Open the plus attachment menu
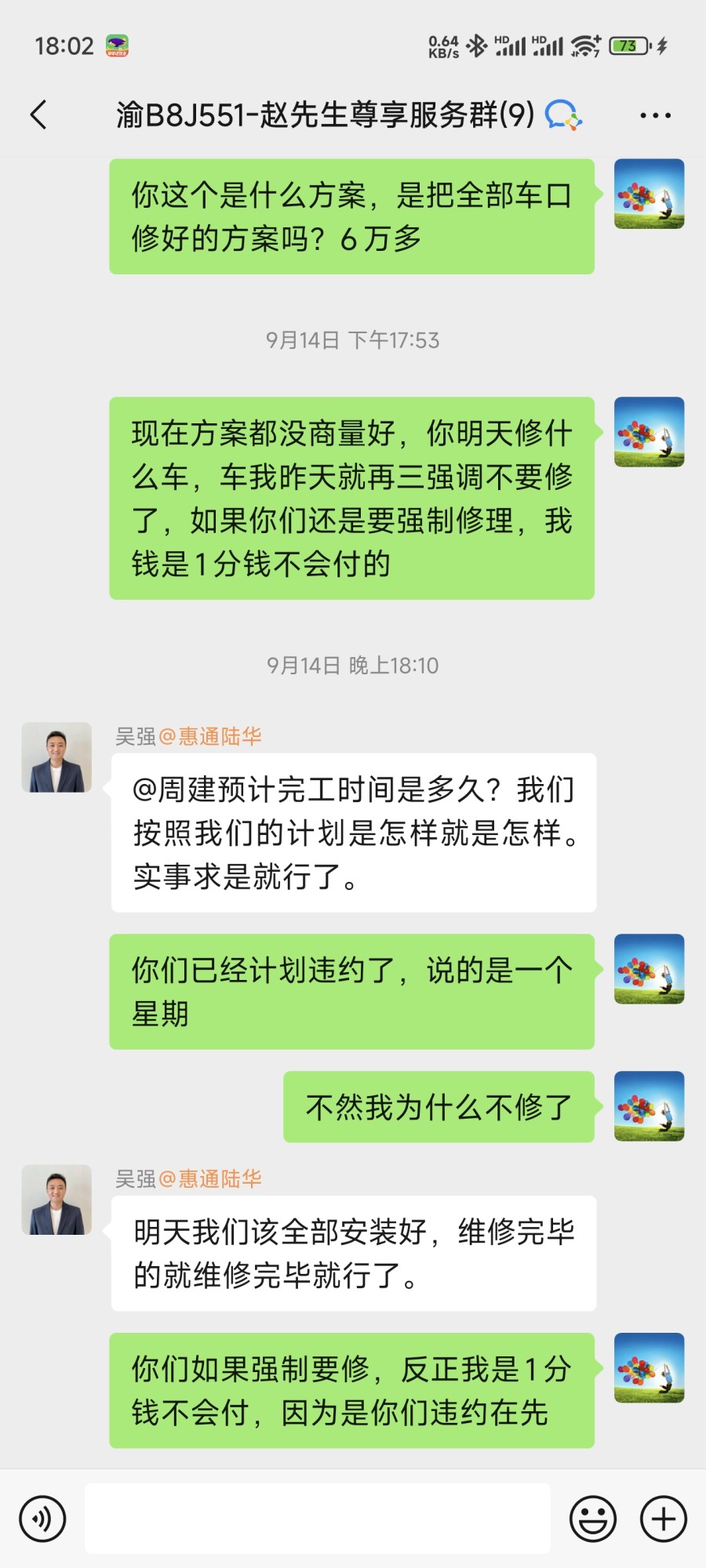 664,1519
